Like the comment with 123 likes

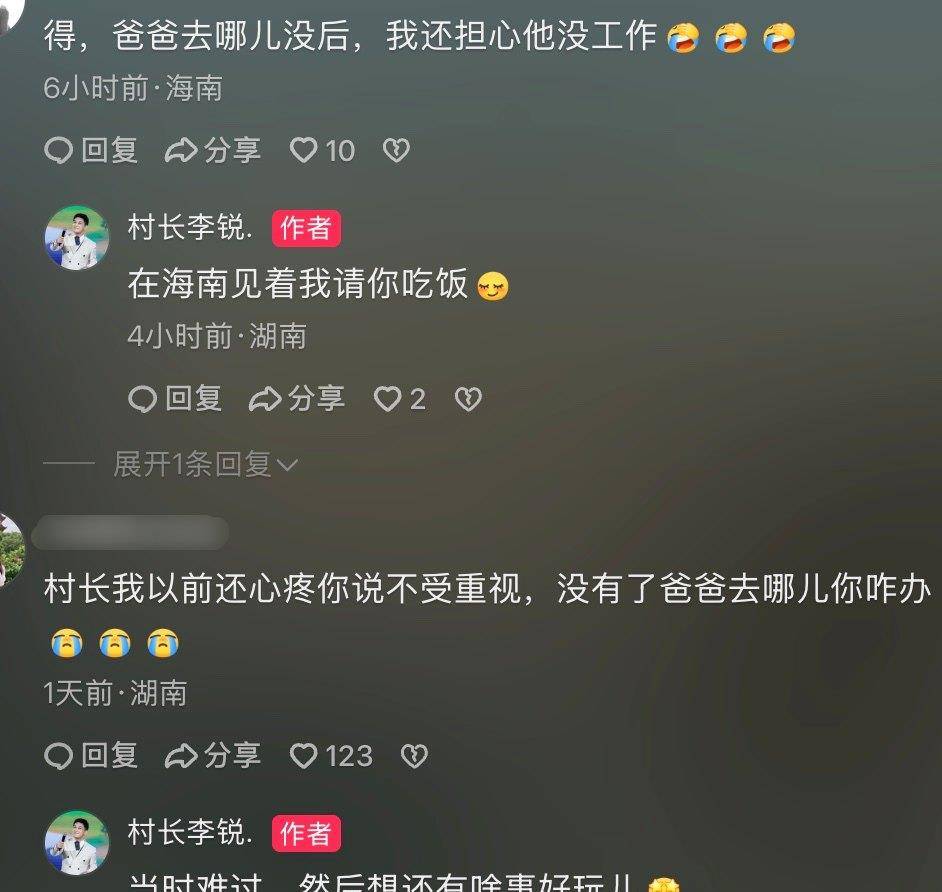[x=303, y=756]
